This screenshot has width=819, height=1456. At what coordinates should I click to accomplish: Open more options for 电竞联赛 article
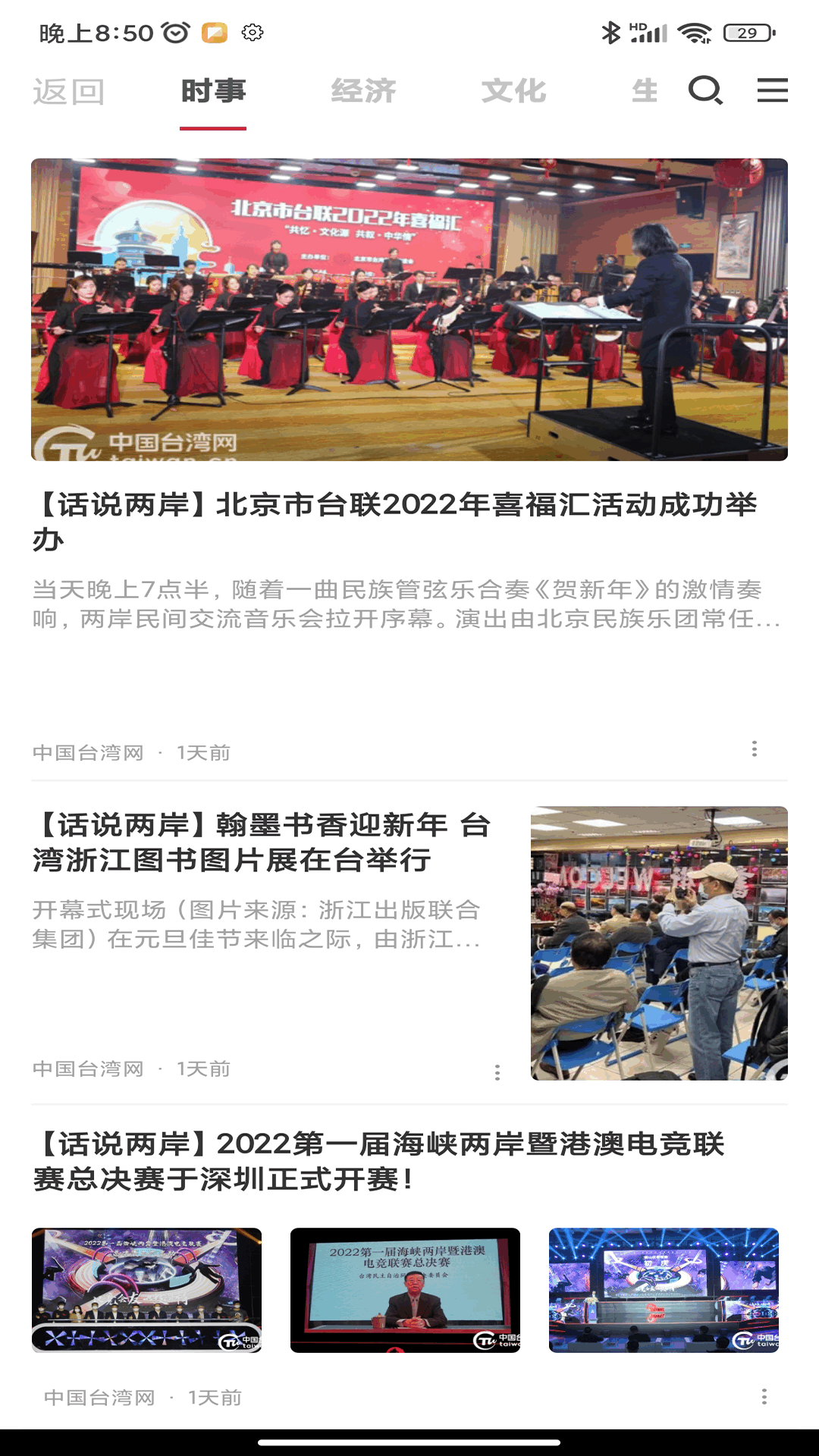pyautogui.click(x=764, y=1396)
